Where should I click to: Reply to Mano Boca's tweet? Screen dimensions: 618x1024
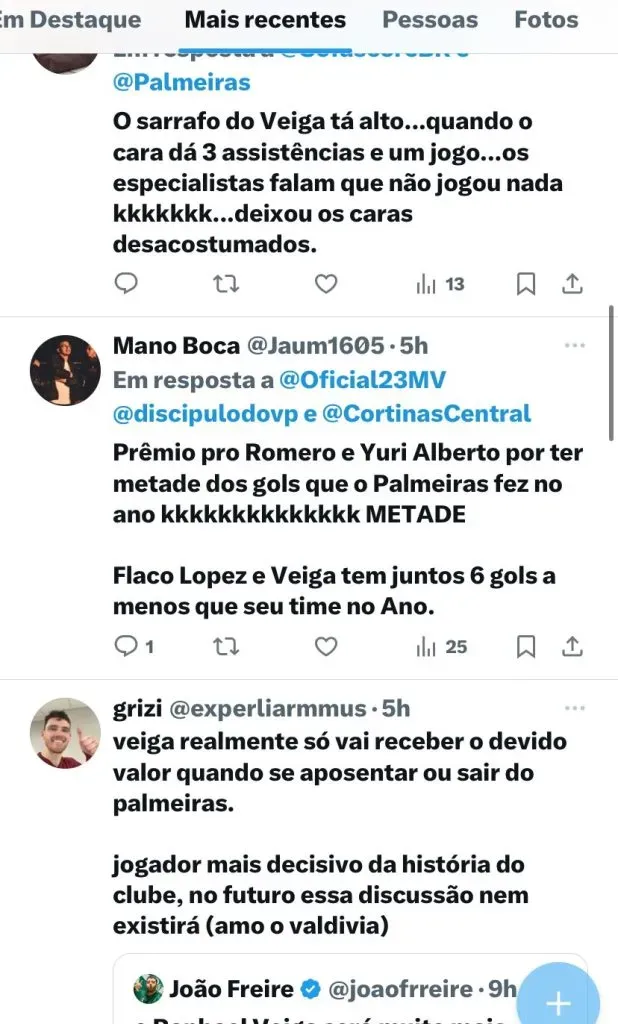click(126, 647)
